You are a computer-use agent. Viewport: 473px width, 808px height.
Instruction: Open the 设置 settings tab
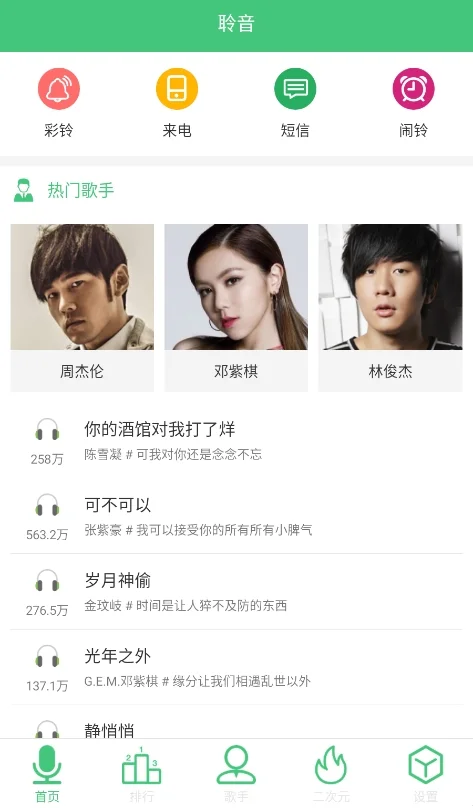(426, 773)
